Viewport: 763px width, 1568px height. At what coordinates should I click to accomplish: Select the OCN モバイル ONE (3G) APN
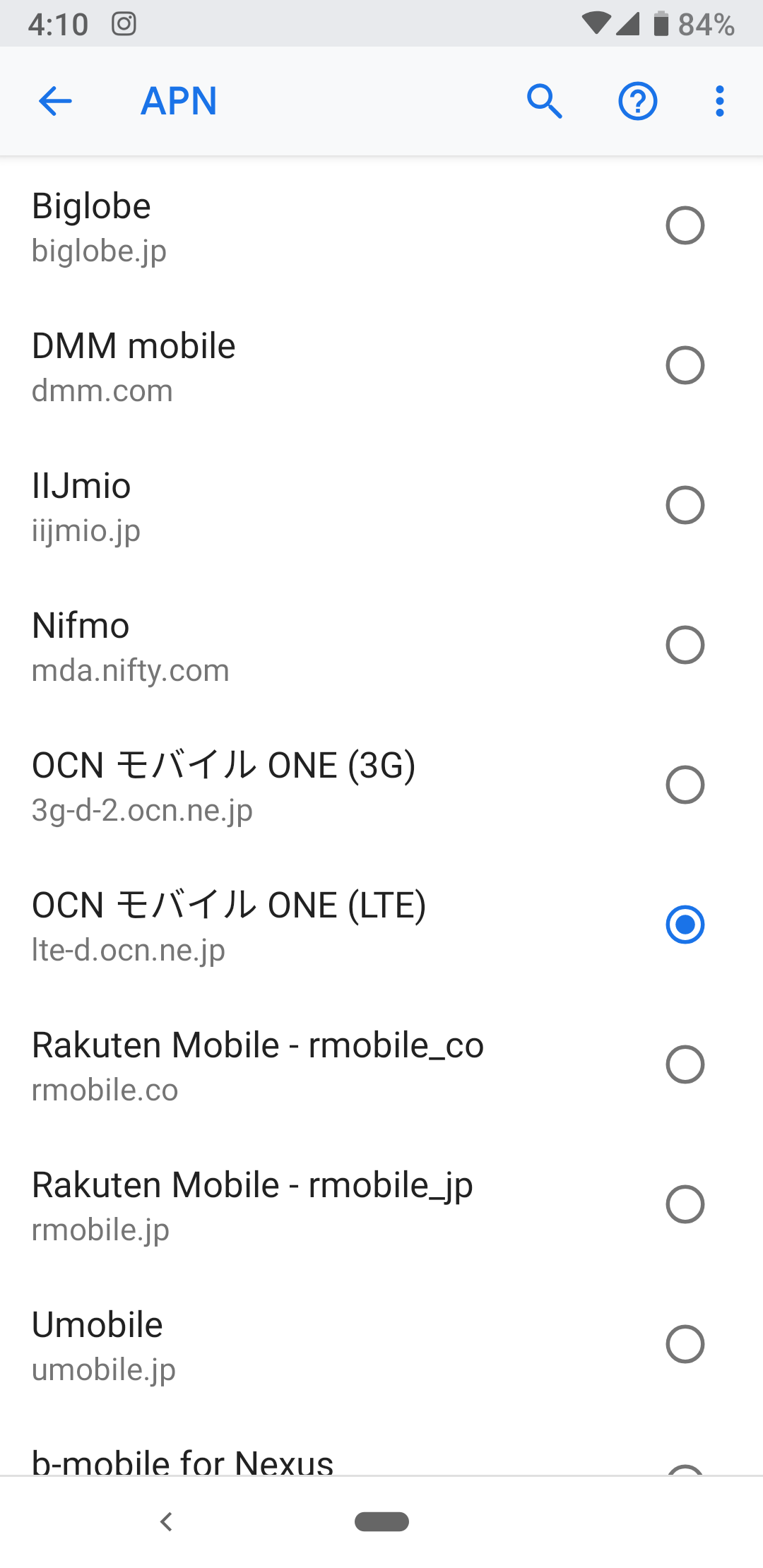685,784
